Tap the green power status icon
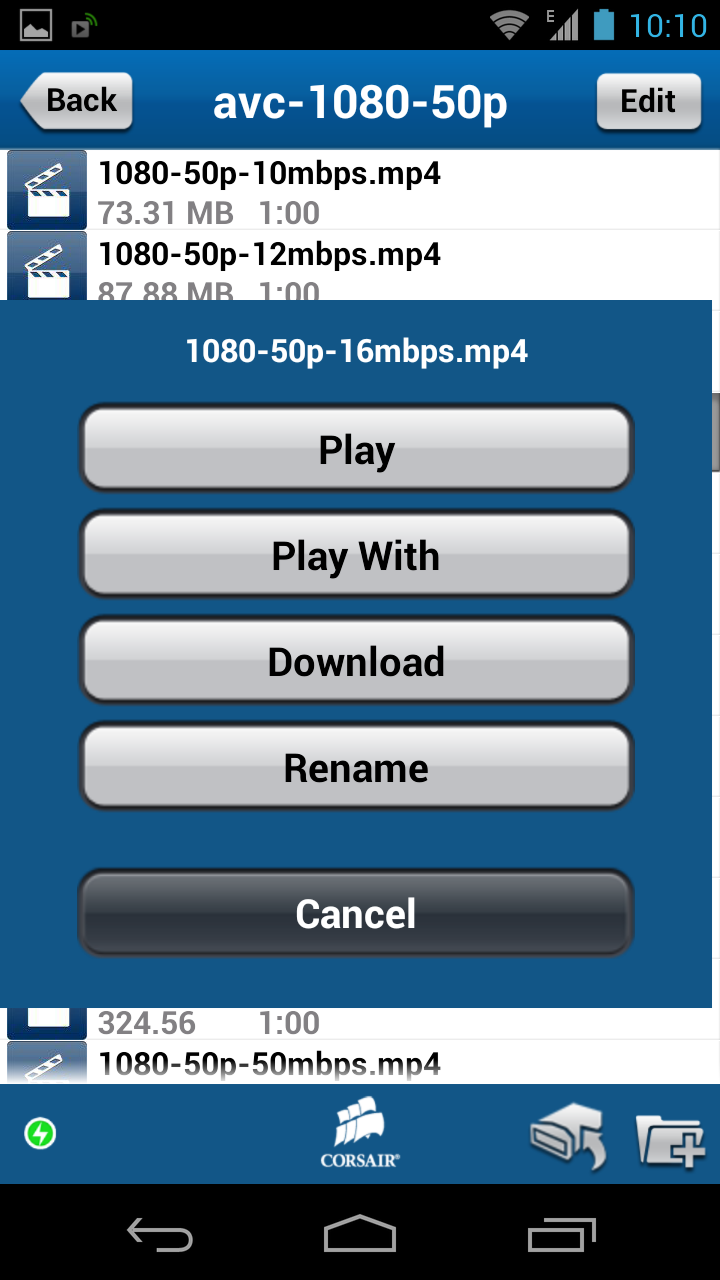Image resolution: width=720 pixels, height=1280 pixels. tap(41, 1133)
